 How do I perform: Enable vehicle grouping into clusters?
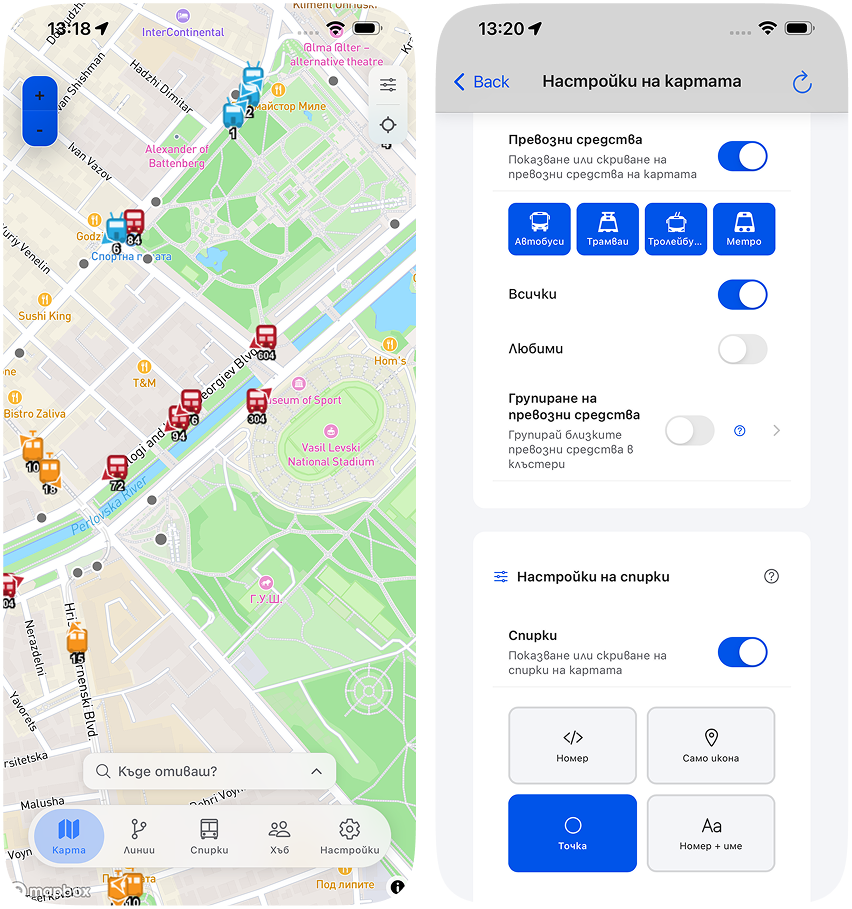(690, 431)
